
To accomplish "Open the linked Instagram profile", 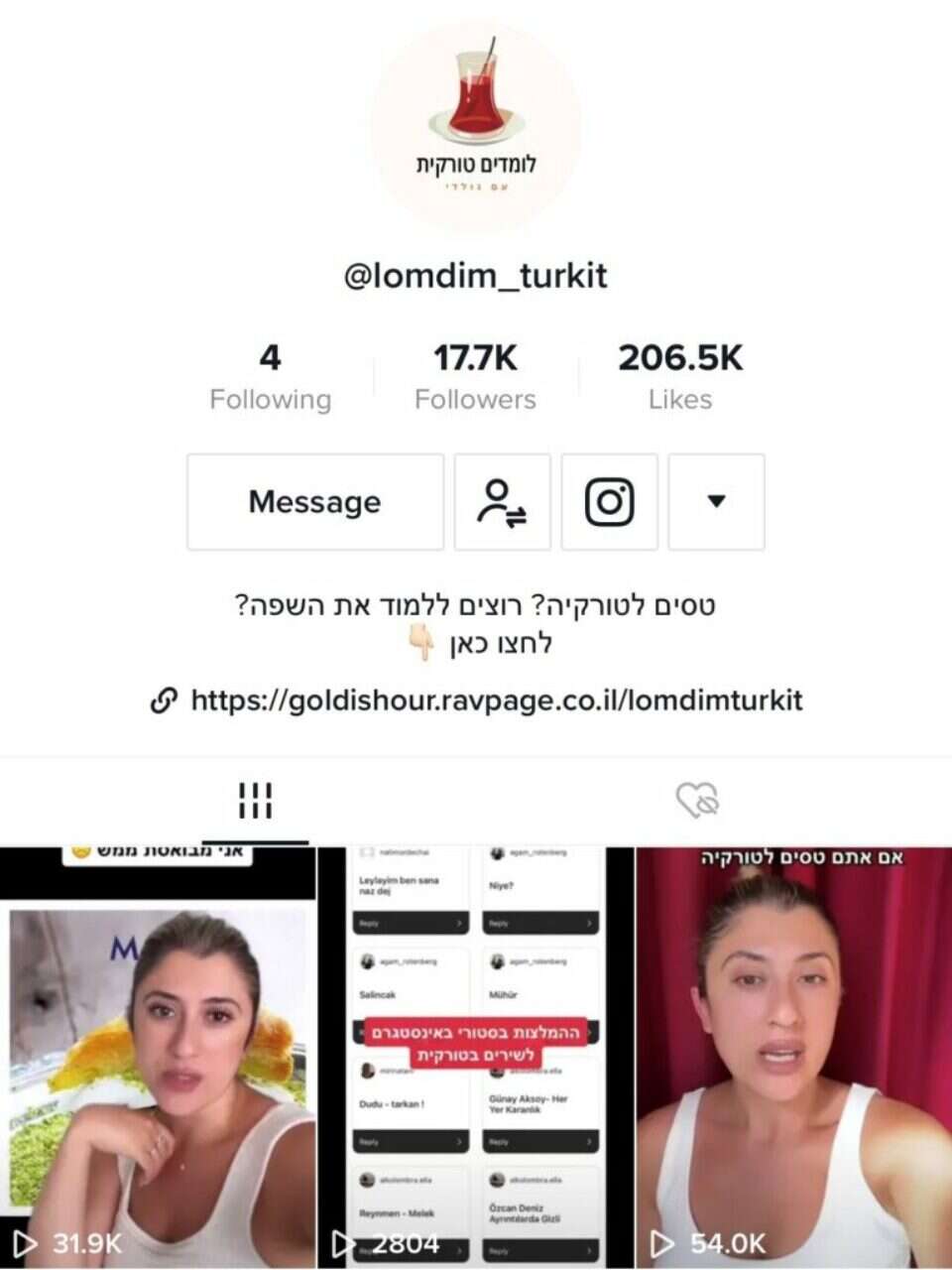I will pyautogui.click(x=609, y=502).
